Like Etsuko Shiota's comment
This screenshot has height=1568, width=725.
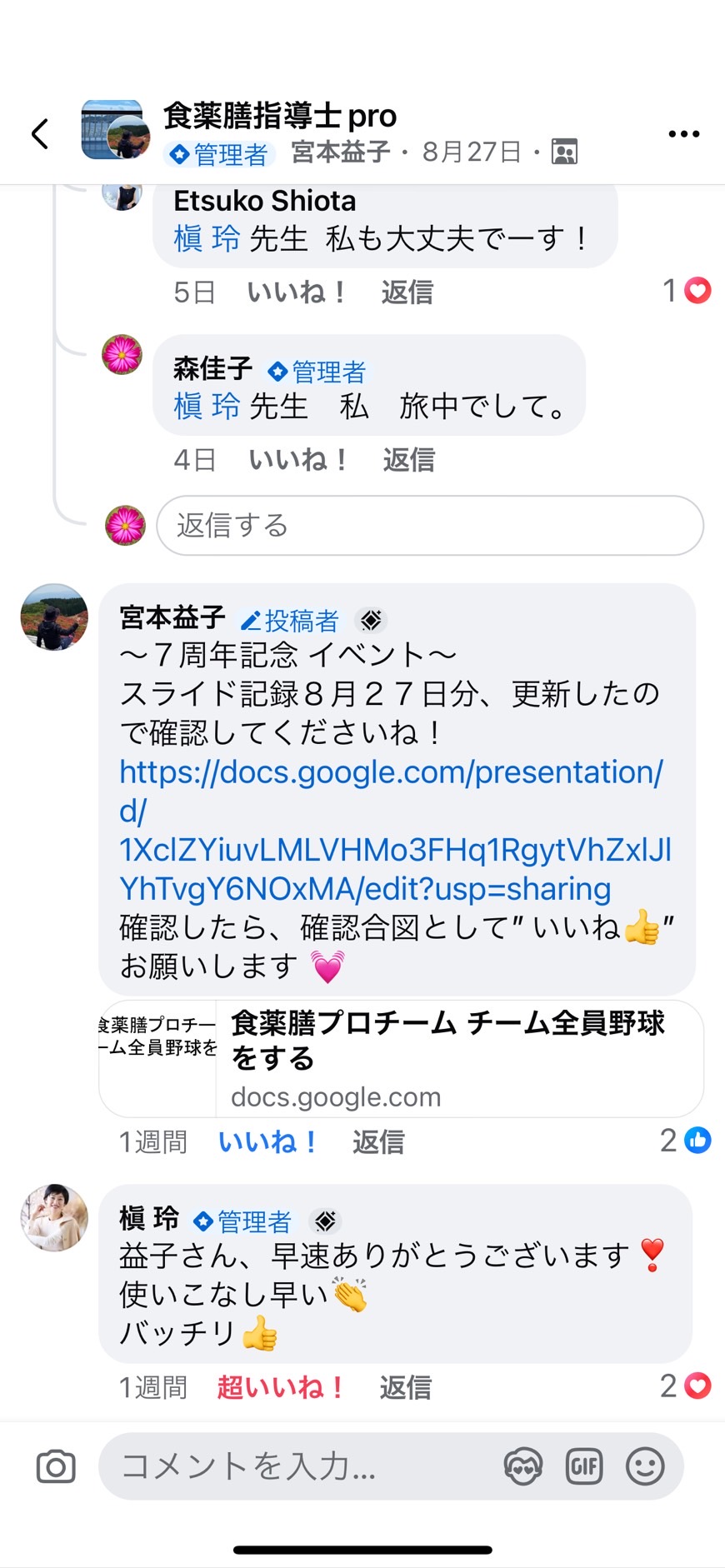(296, 292)
